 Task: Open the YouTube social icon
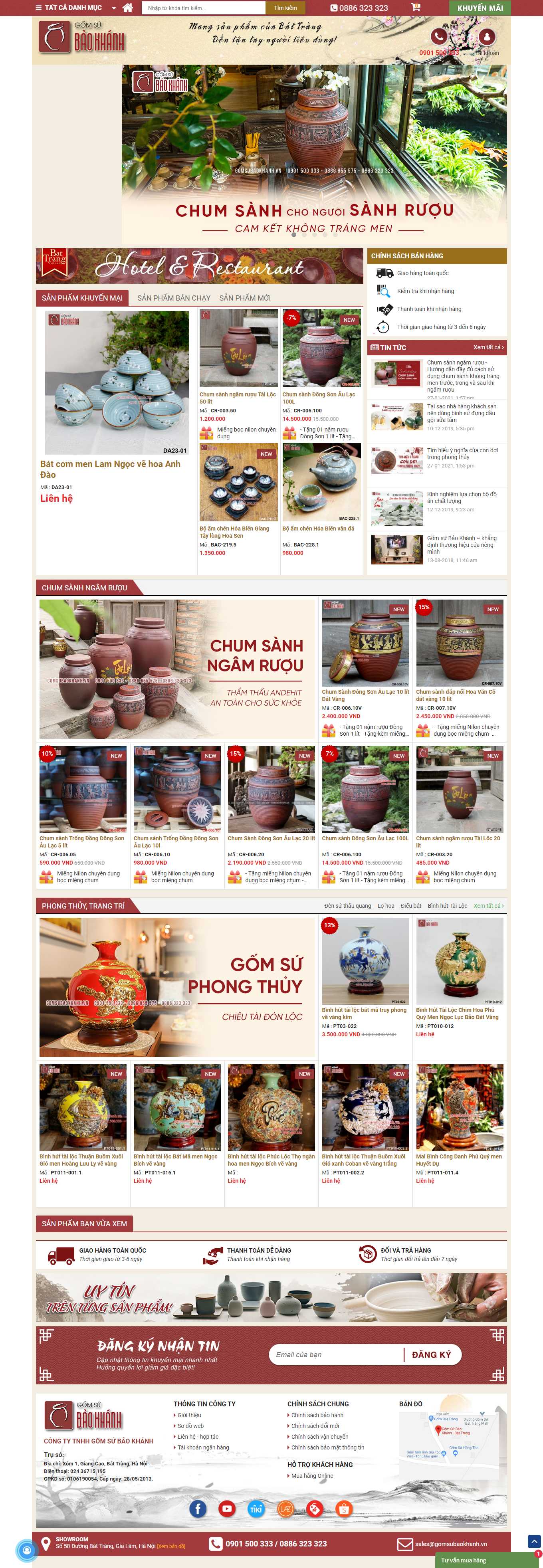(x=226, y=1509)
